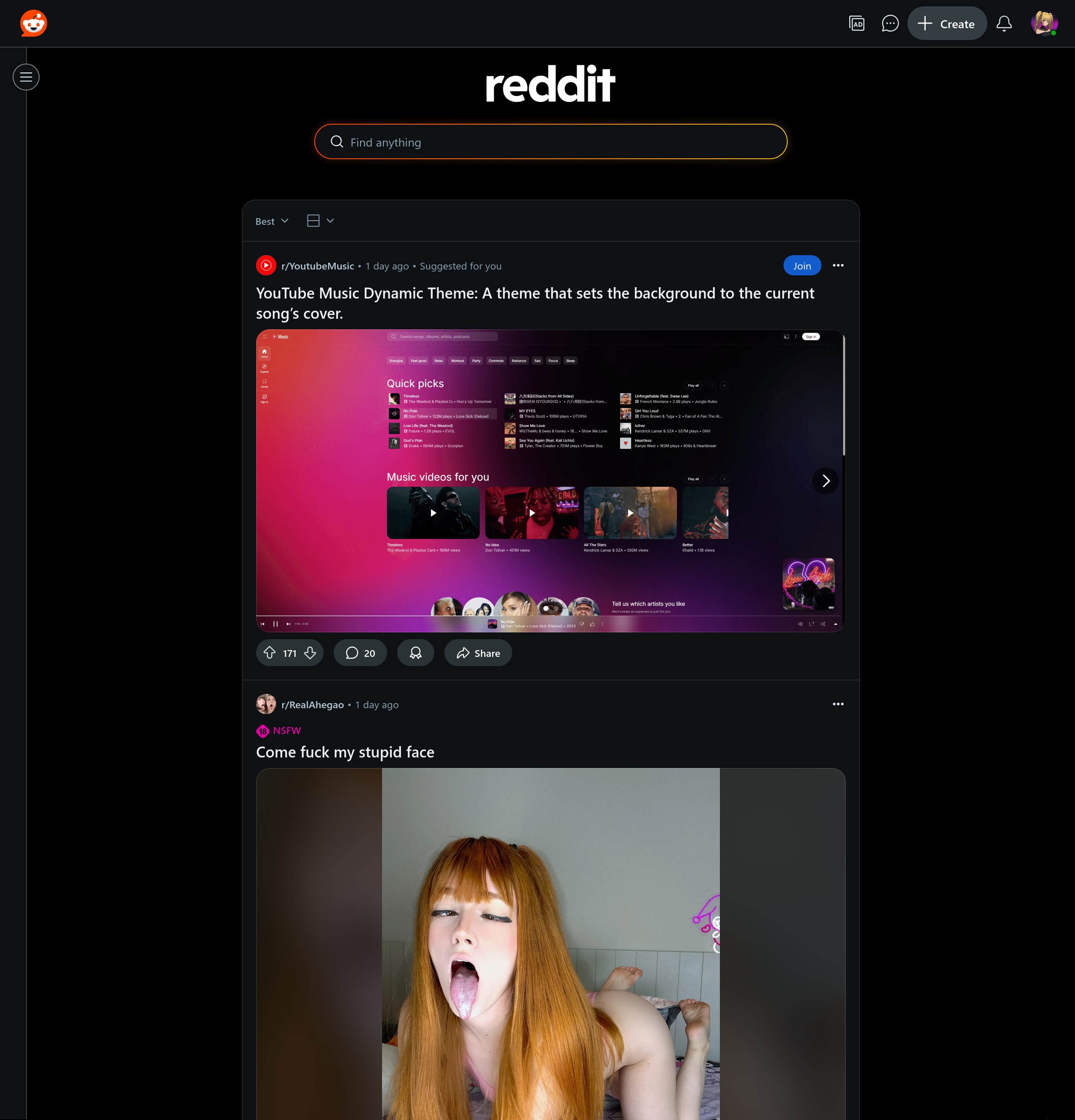Give an award to the post
1075x1120 pixels.
(416, 653)
